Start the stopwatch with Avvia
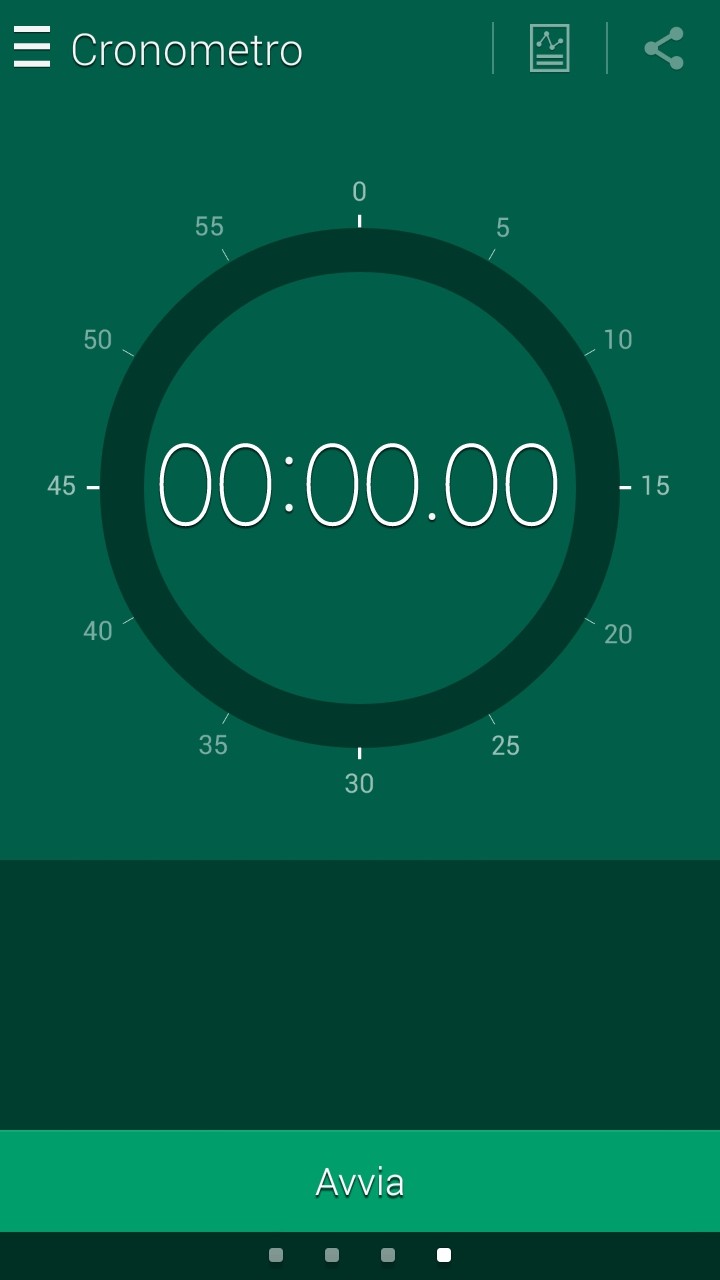Screen dimensions: 720x1280 [x=360, y=1181]
